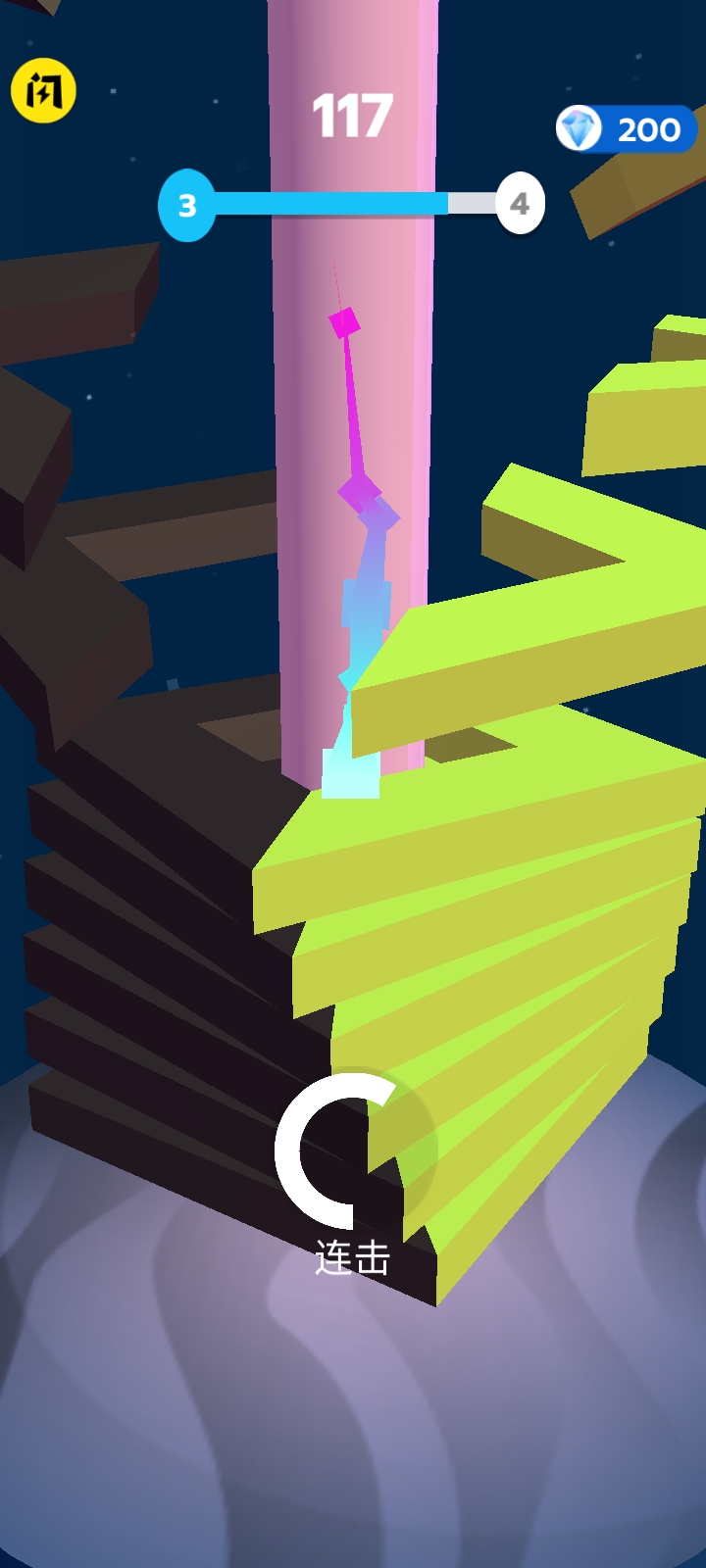Open the diamond balance showing 200

click(x=627, y=129)
